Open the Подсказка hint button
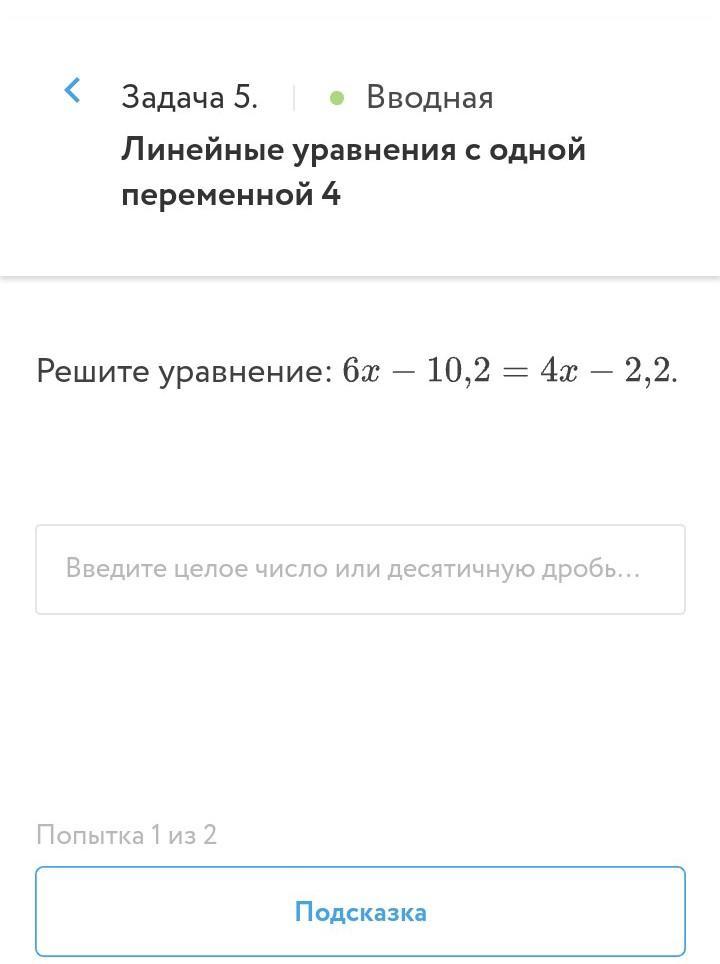This screenshot has width=720, height=964. tap(360, 911)
